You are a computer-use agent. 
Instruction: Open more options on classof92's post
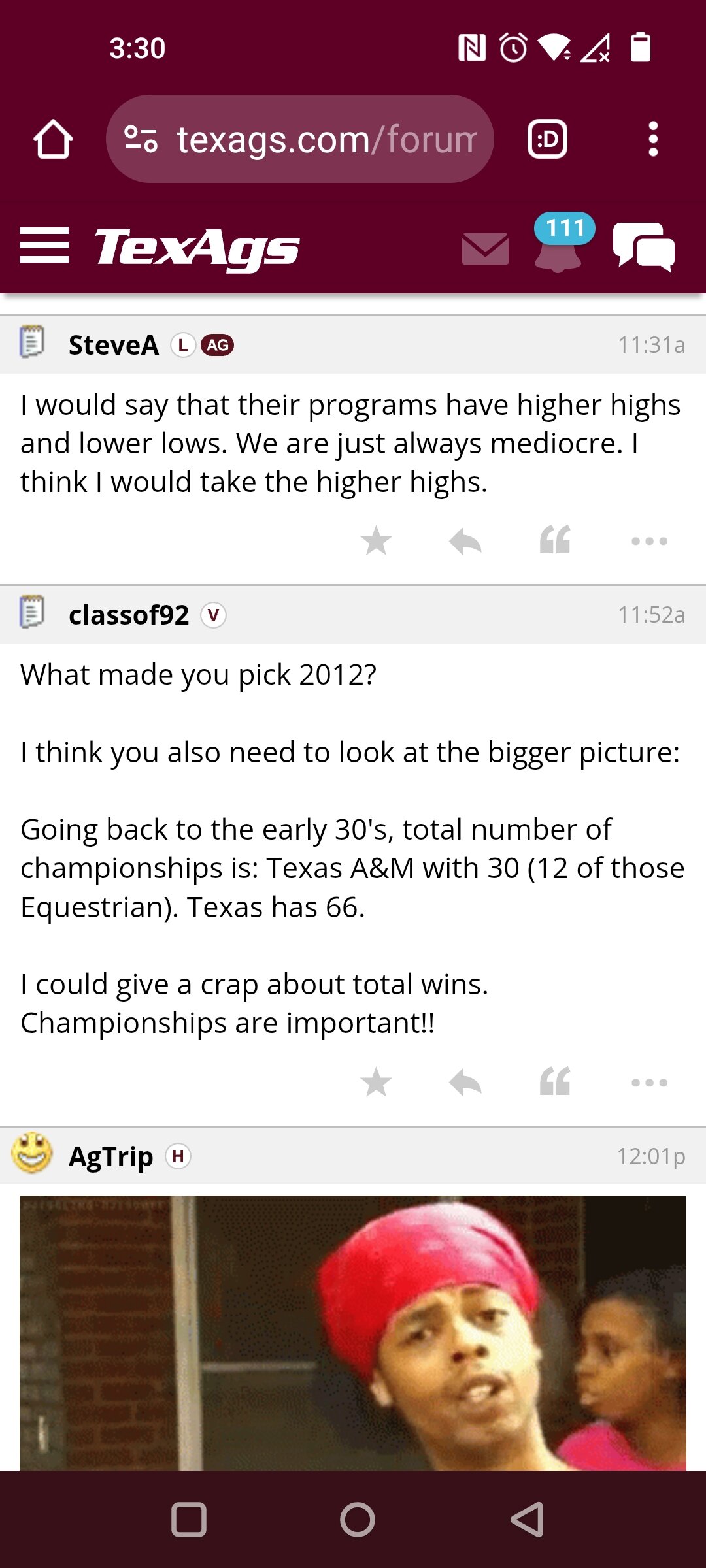pos(650,1083)
